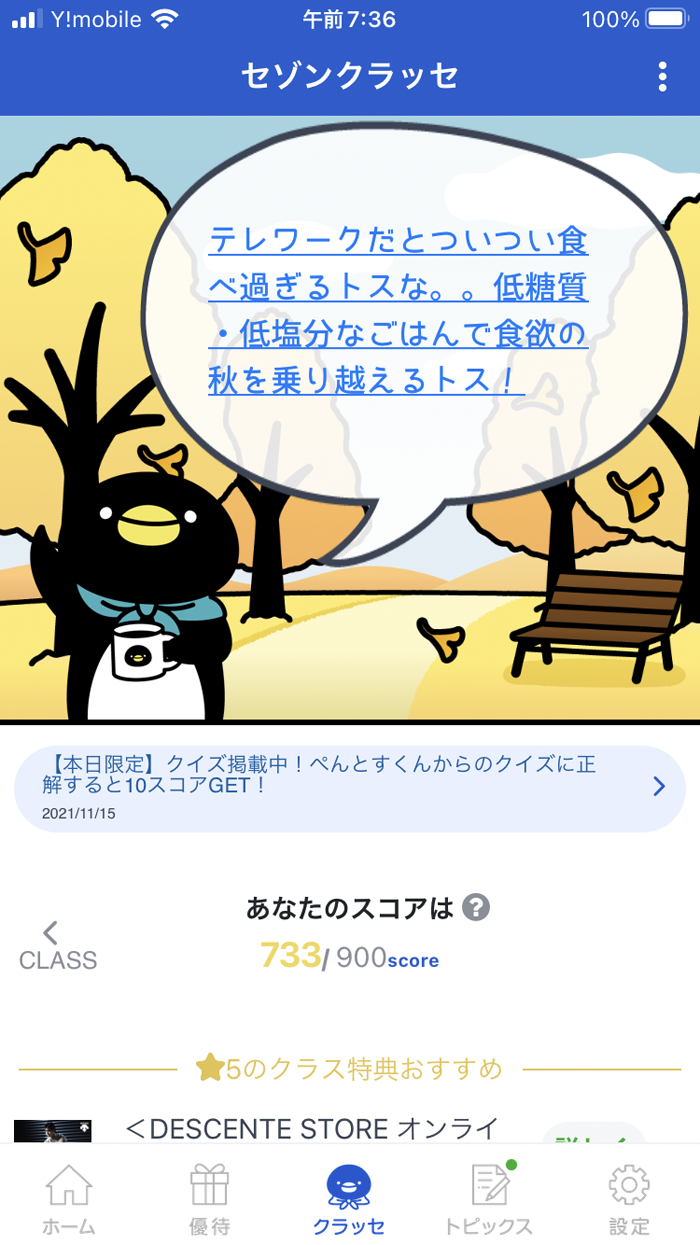Go back to CLASS view
Screen dimensions: 700x1245
click(57, 947)
